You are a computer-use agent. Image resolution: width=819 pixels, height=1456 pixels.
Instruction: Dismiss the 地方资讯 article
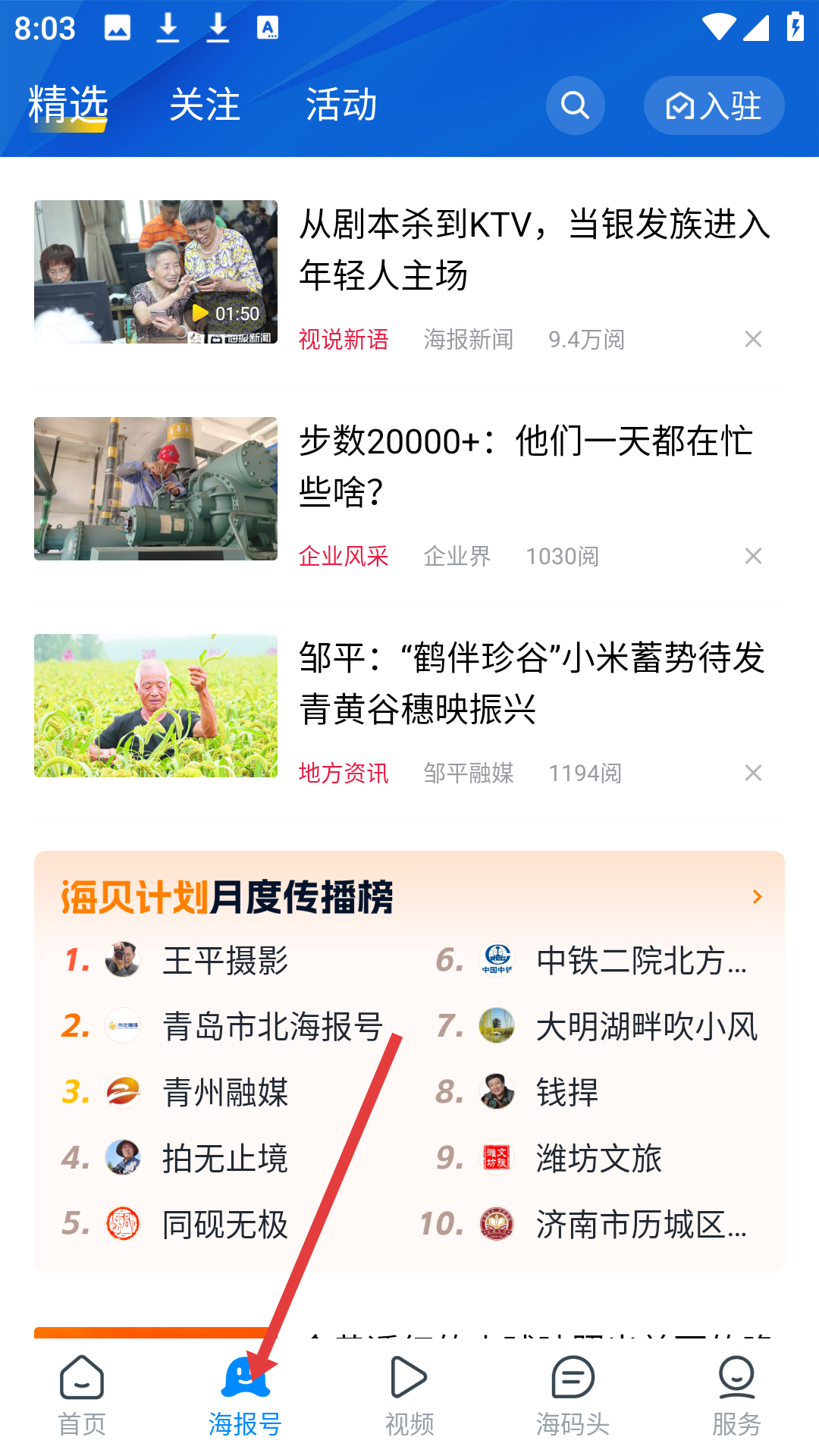[753, 773]
